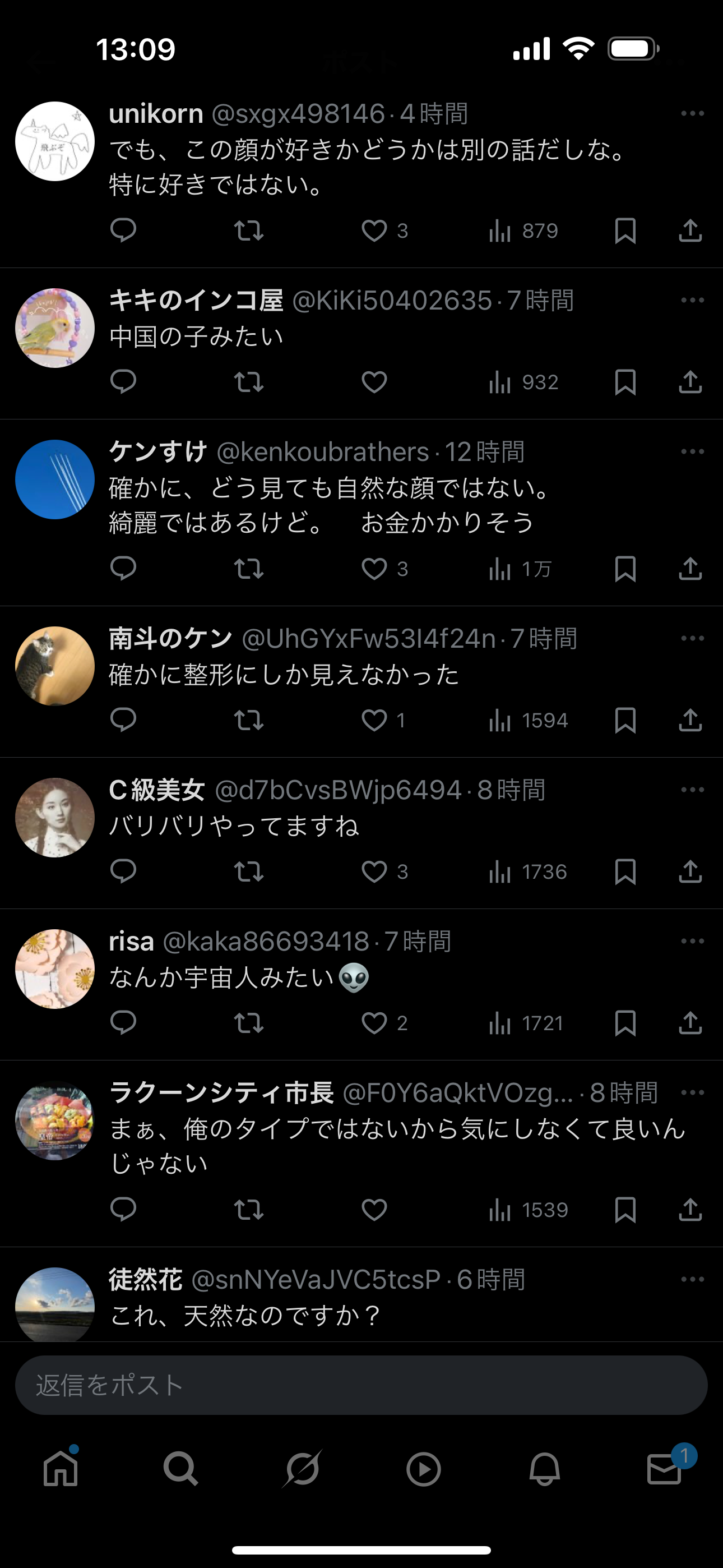Open the notifications bell tab
This screenshot has width=723, height=1568.
544,1469
